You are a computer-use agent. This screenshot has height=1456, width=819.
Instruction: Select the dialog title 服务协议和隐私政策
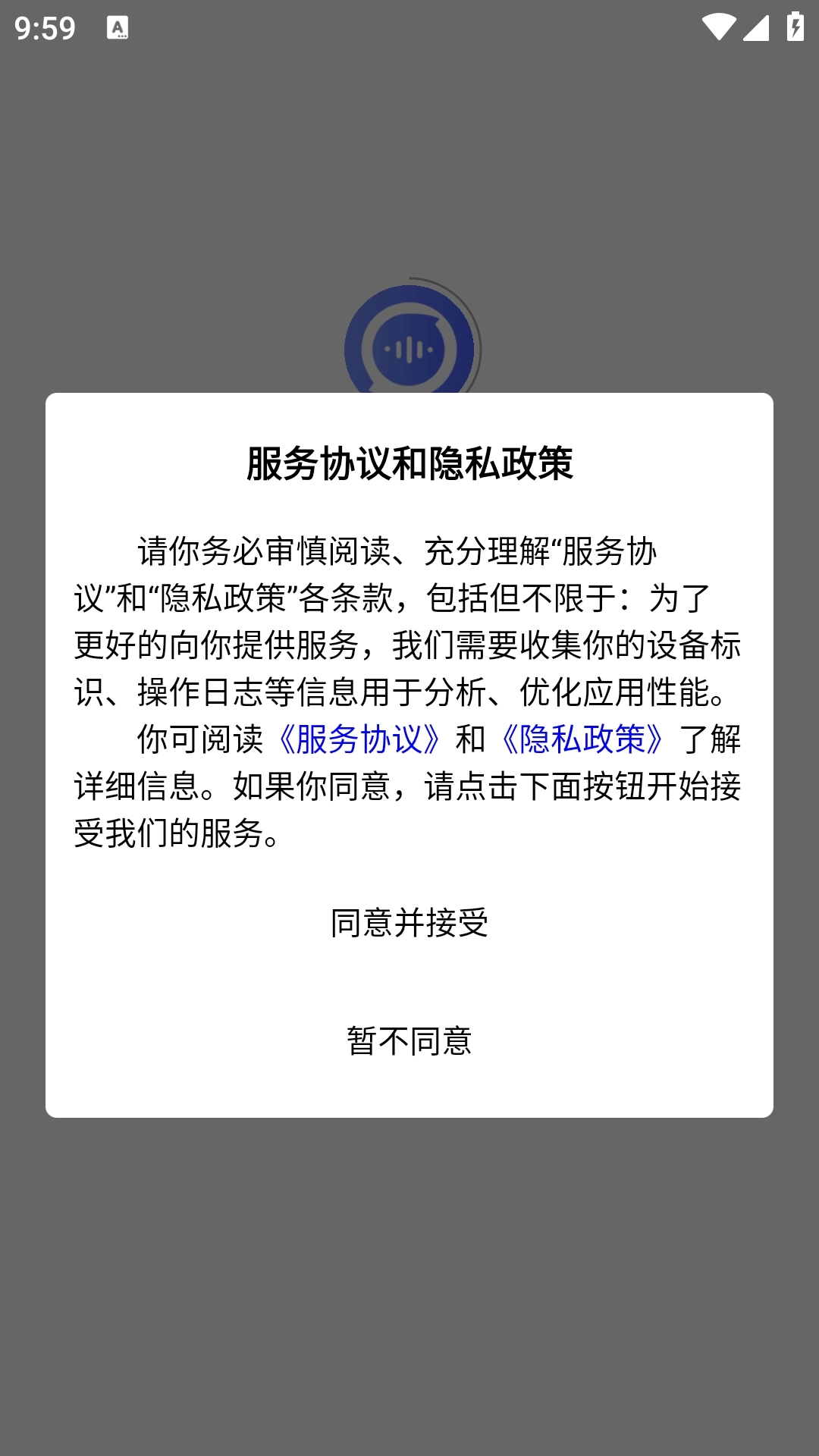(409, 461)
